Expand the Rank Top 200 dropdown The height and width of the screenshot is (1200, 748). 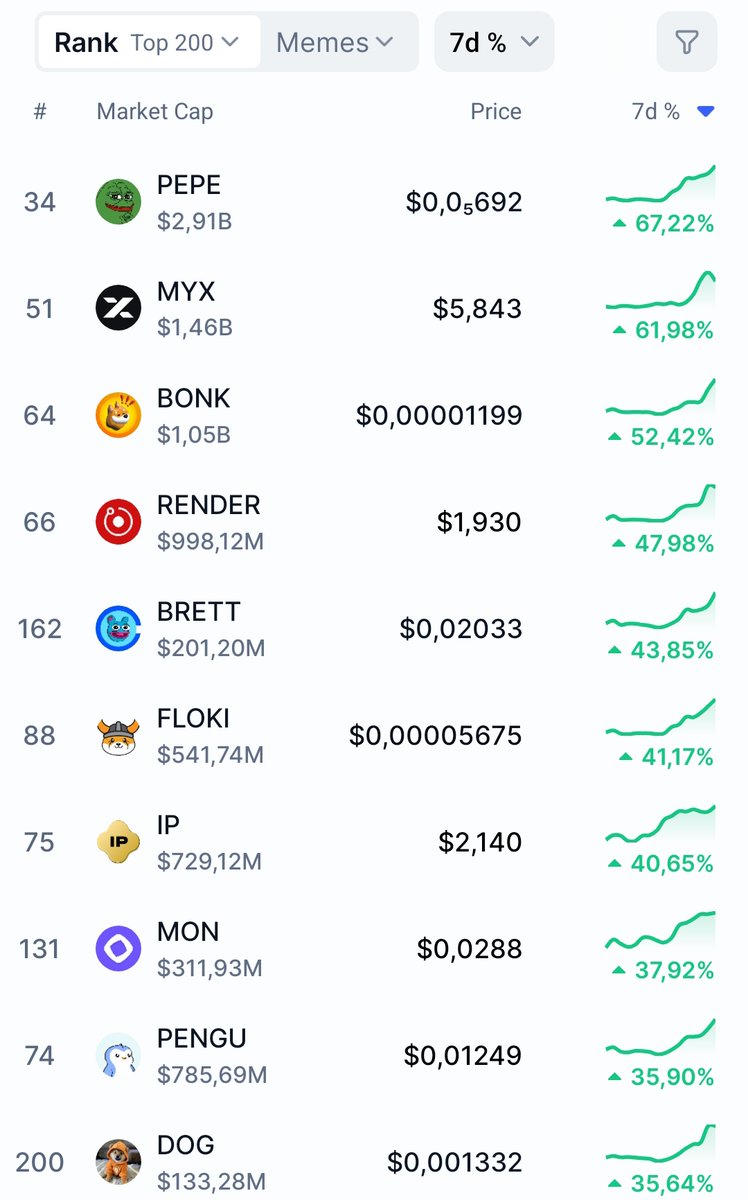148,42
